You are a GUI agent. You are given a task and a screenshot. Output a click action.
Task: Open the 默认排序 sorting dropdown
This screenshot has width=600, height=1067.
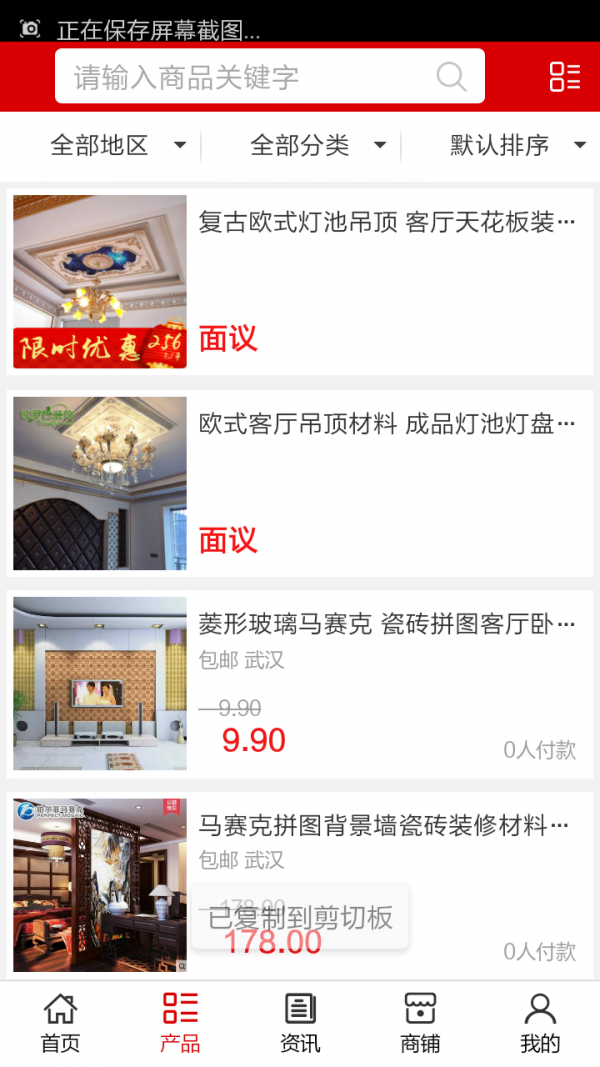(x=517, y=146)
